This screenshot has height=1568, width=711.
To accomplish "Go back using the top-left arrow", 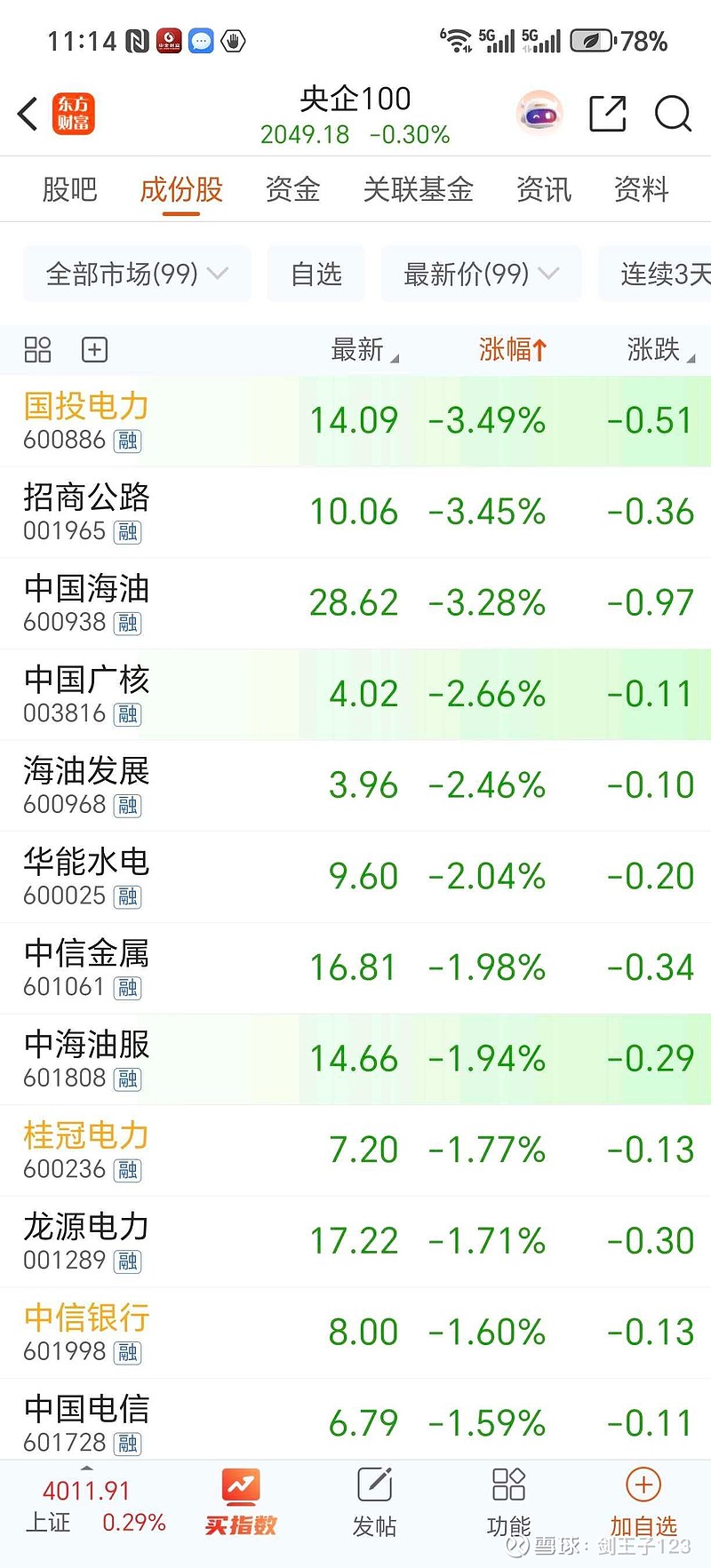I will [28, 114].
